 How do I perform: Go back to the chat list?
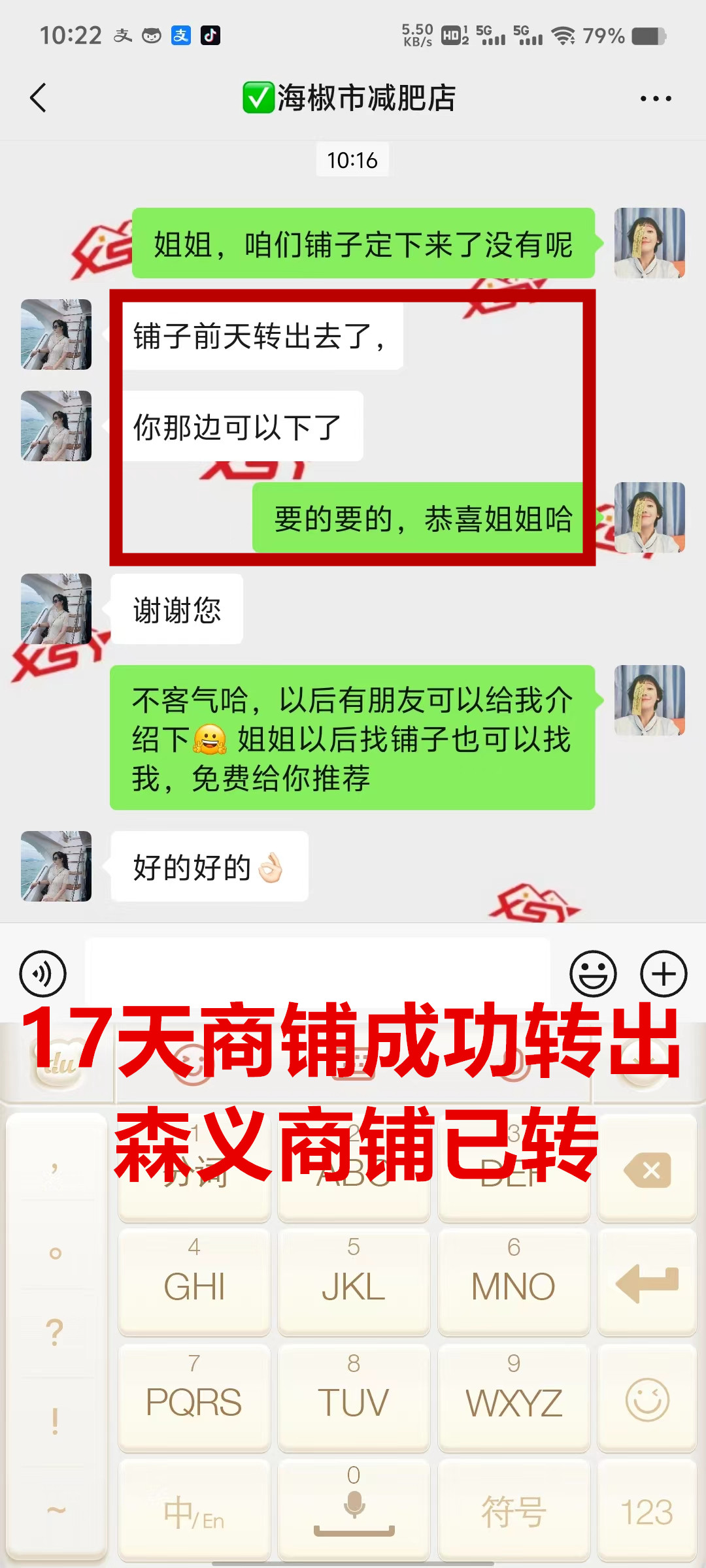point(38,98)
